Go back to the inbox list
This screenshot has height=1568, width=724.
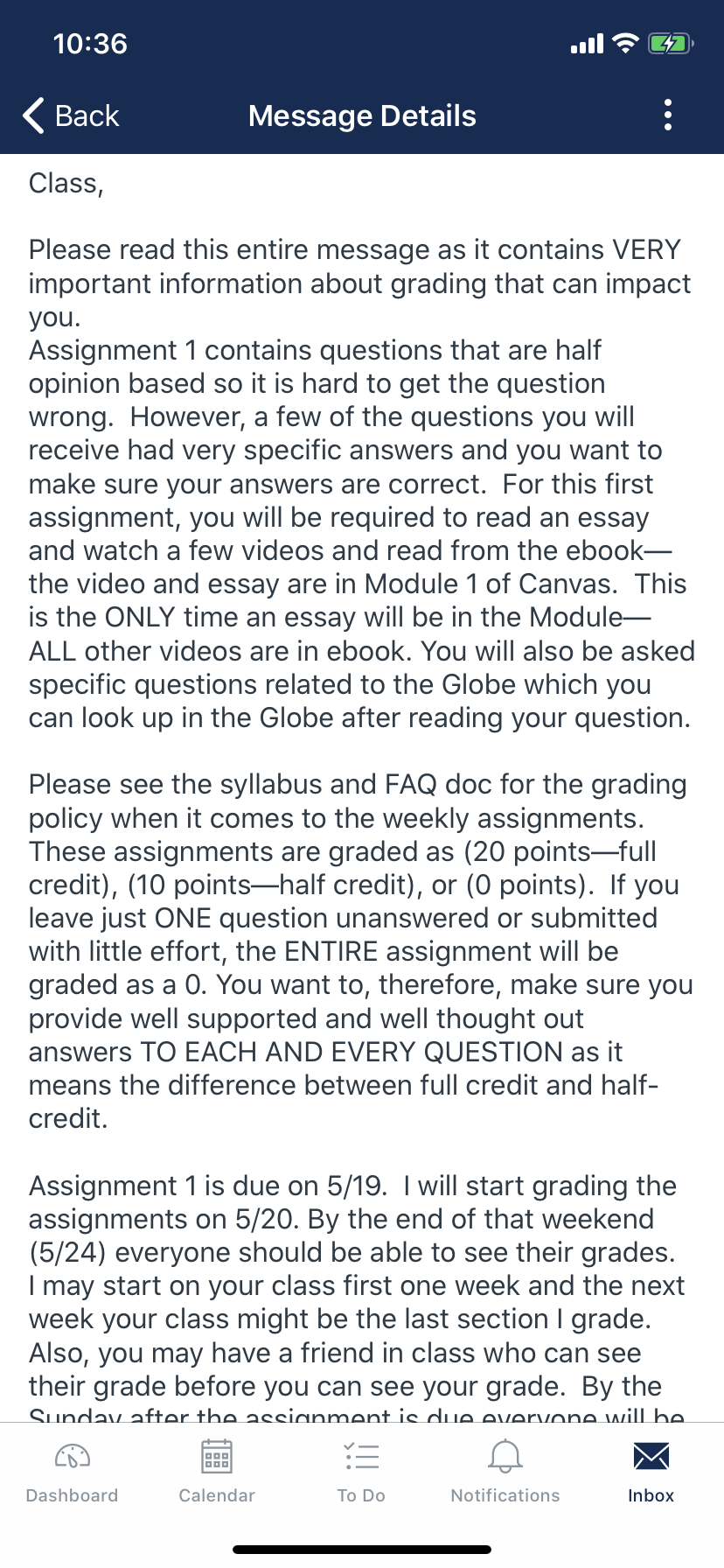click(71, 115)
